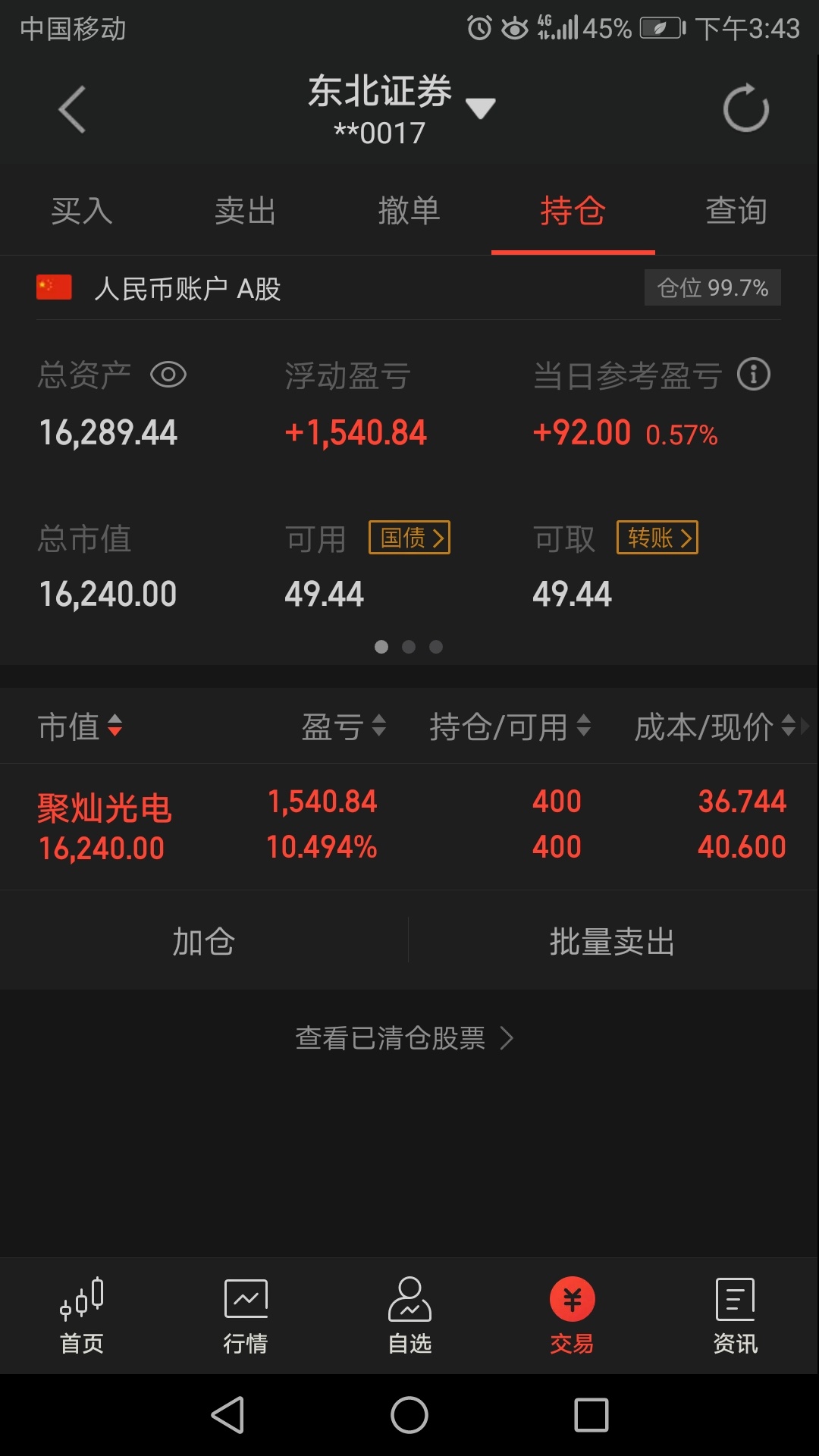The width and height of the screenshot is (819, 1456).
Task: Hide total assets with the eye icon
Action: [168, 375]
